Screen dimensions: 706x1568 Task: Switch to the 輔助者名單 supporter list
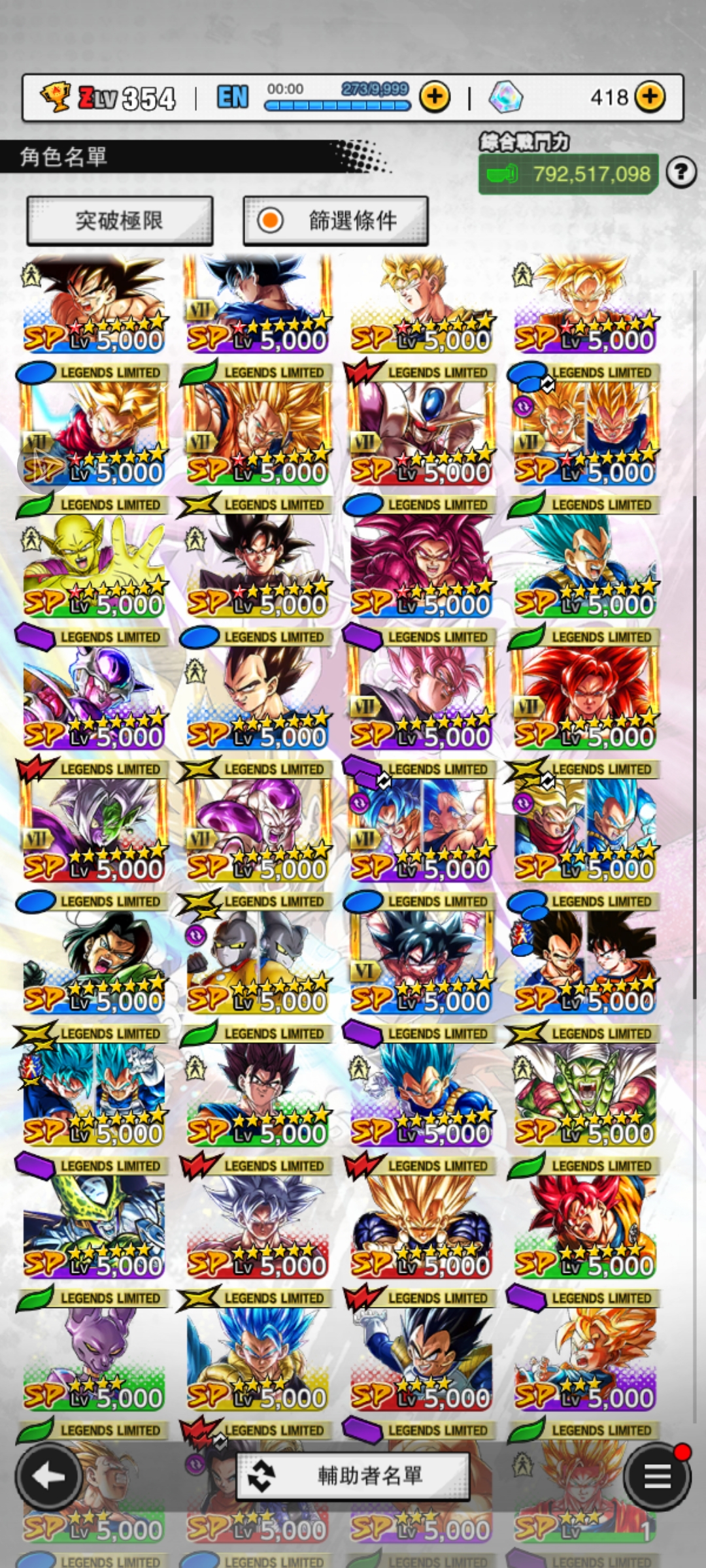tap(353, 1476)
